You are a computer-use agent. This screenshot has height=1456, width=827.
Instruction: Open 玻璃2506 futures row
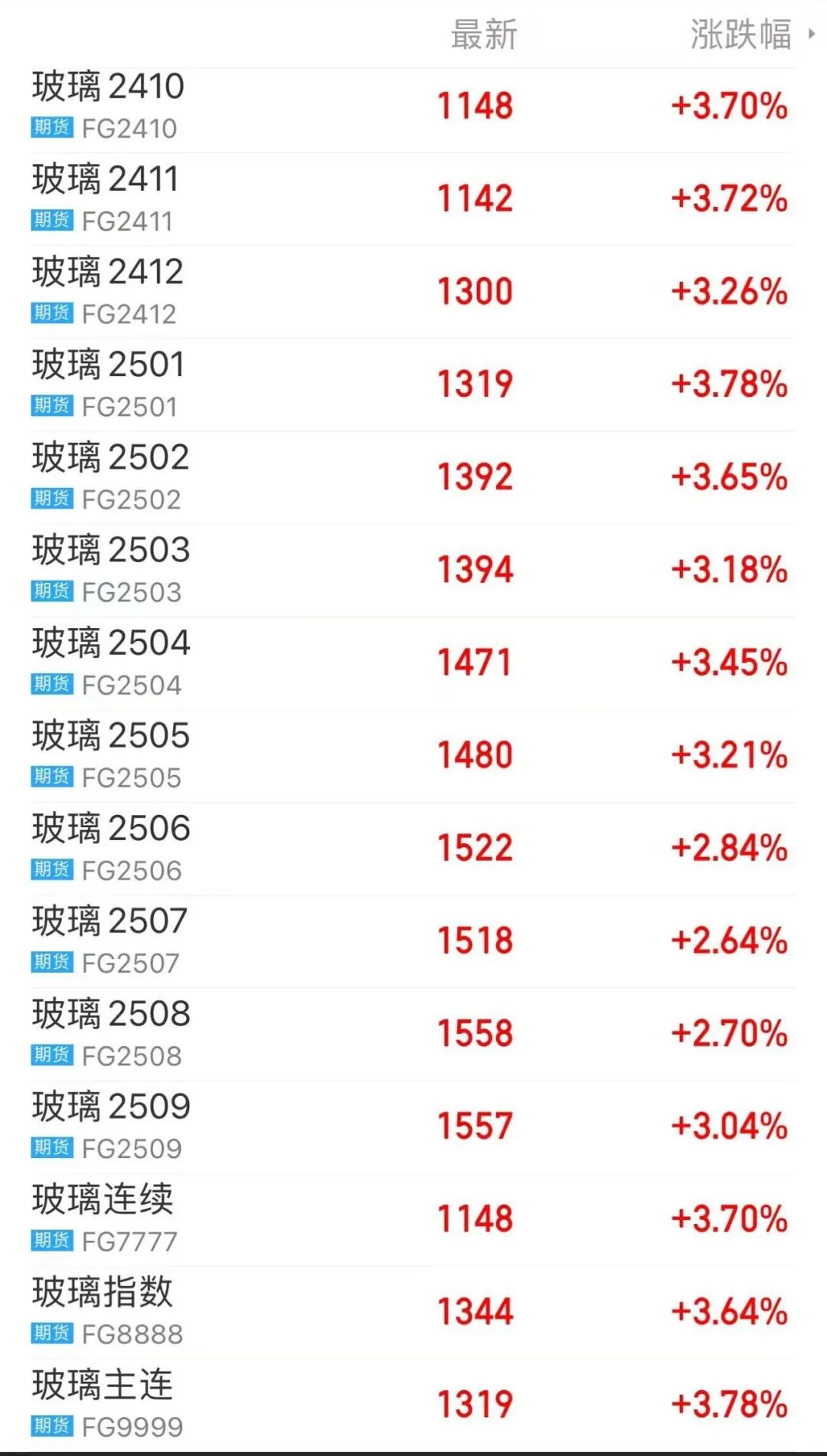click(x=107, y=847)
